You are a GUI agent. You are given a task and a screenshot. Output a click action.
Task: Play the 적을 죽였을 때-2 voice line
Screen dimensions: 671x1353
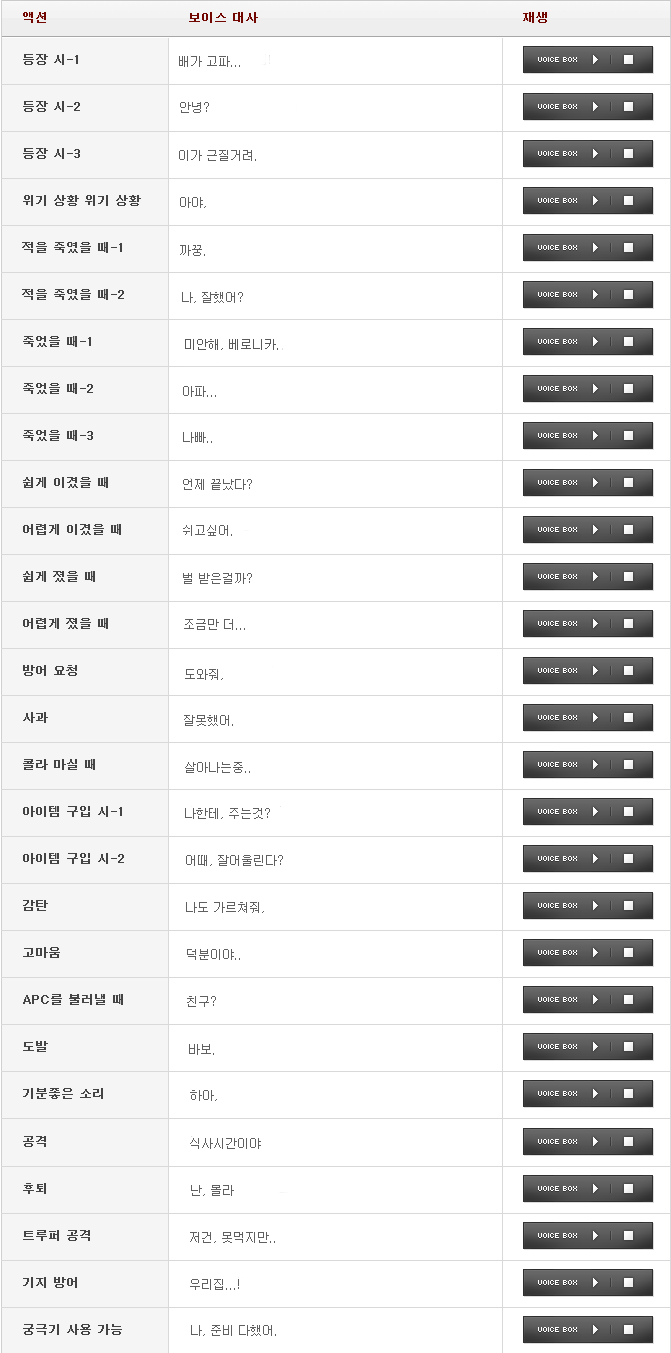click(595, 294)
